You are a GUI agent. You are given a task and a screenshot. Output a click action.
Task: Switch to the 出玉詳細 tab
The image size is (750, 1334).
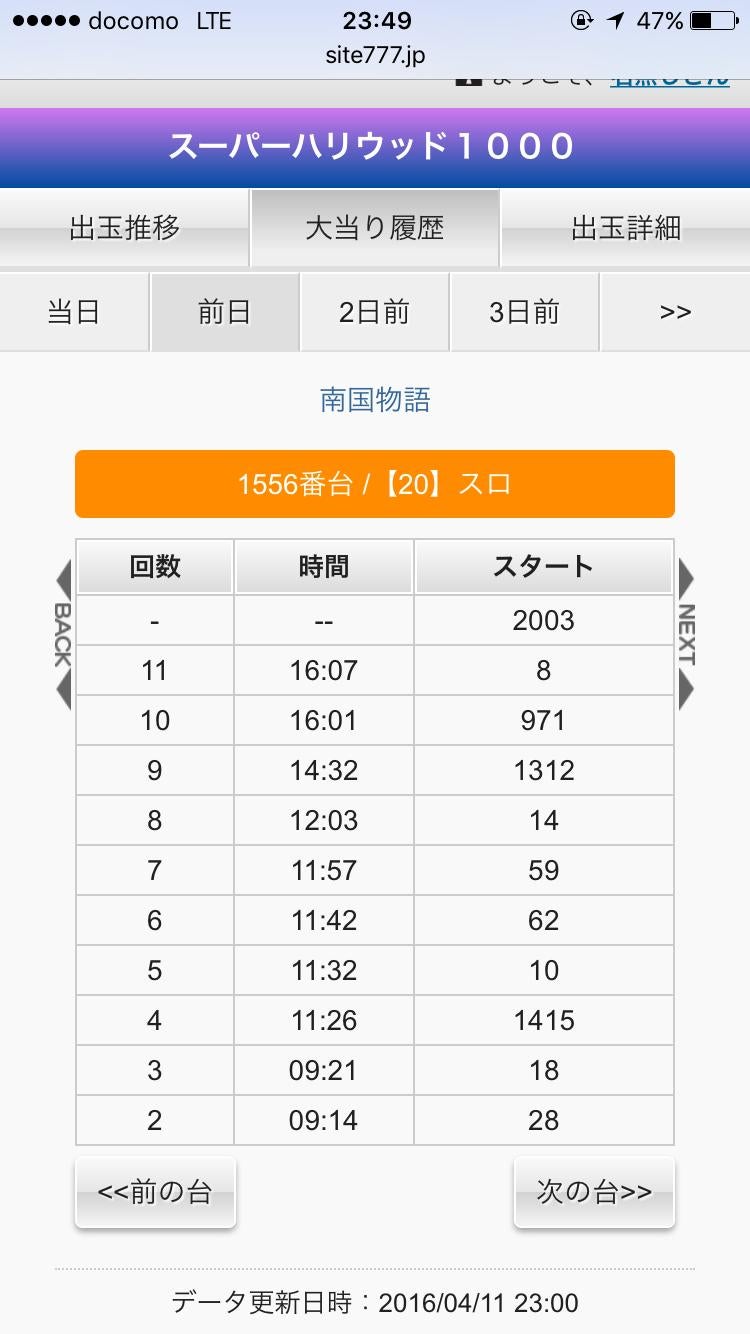click(625, 228)
